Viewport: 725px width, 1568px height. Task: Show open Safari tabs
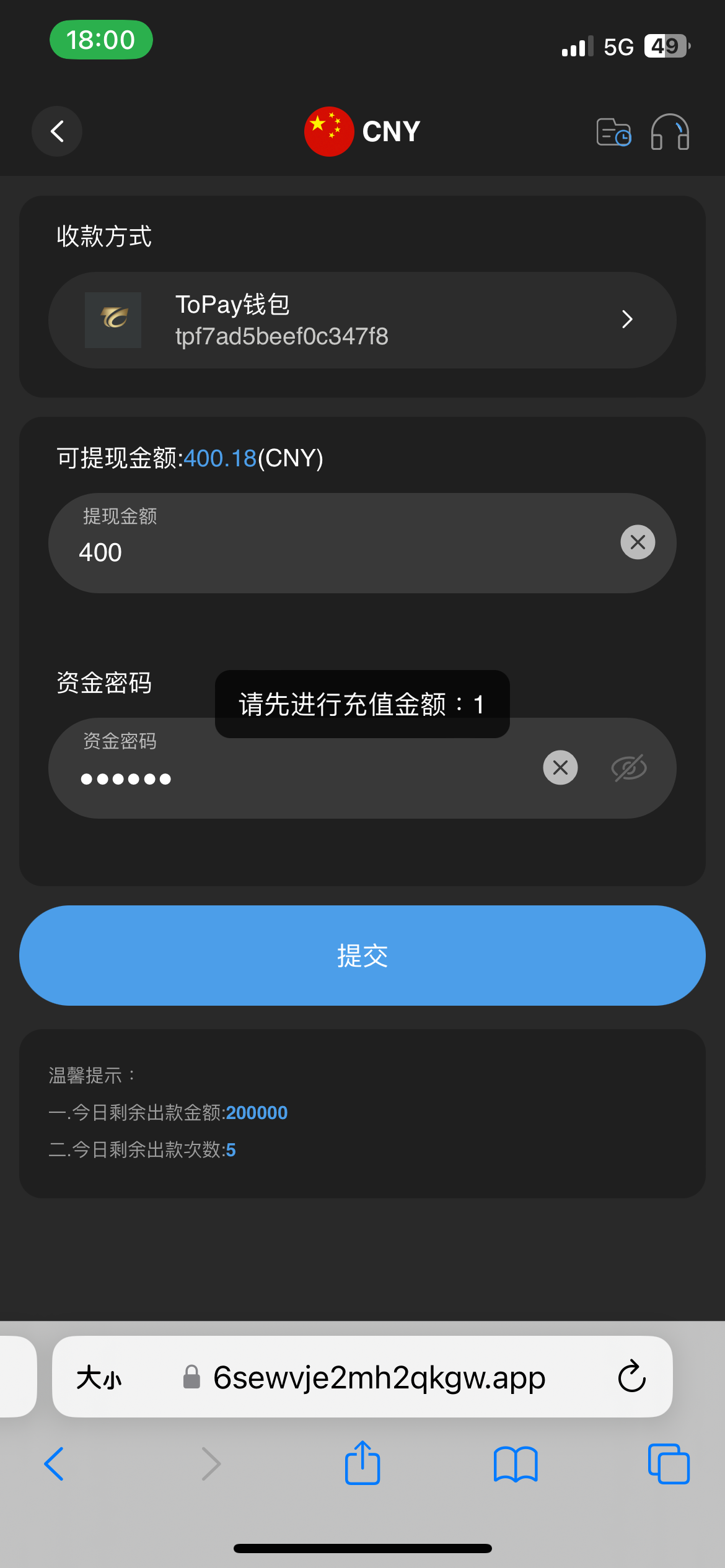669,1464
